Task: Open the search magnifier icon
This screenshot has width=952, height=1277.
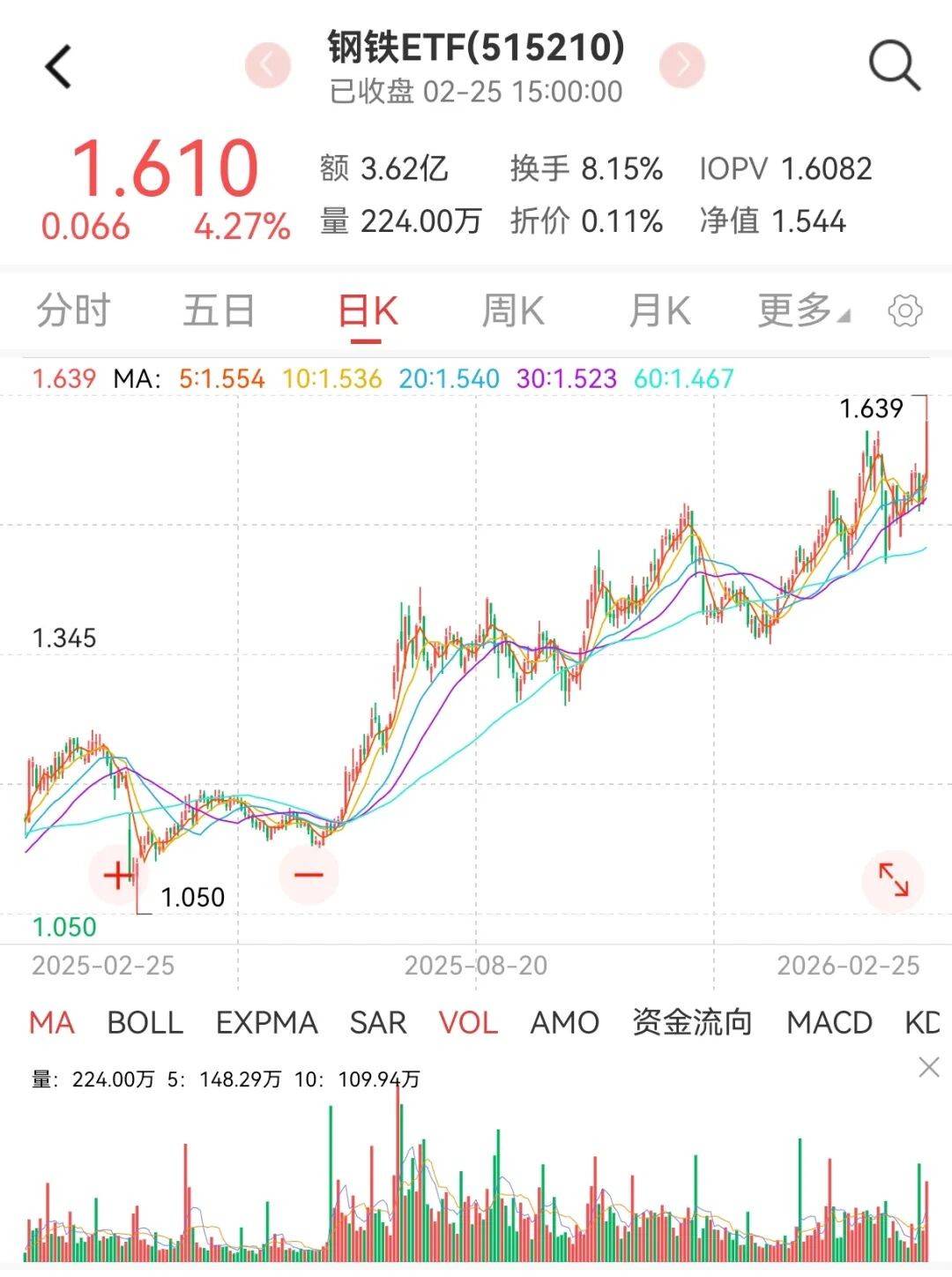Action: click(894, 66)
